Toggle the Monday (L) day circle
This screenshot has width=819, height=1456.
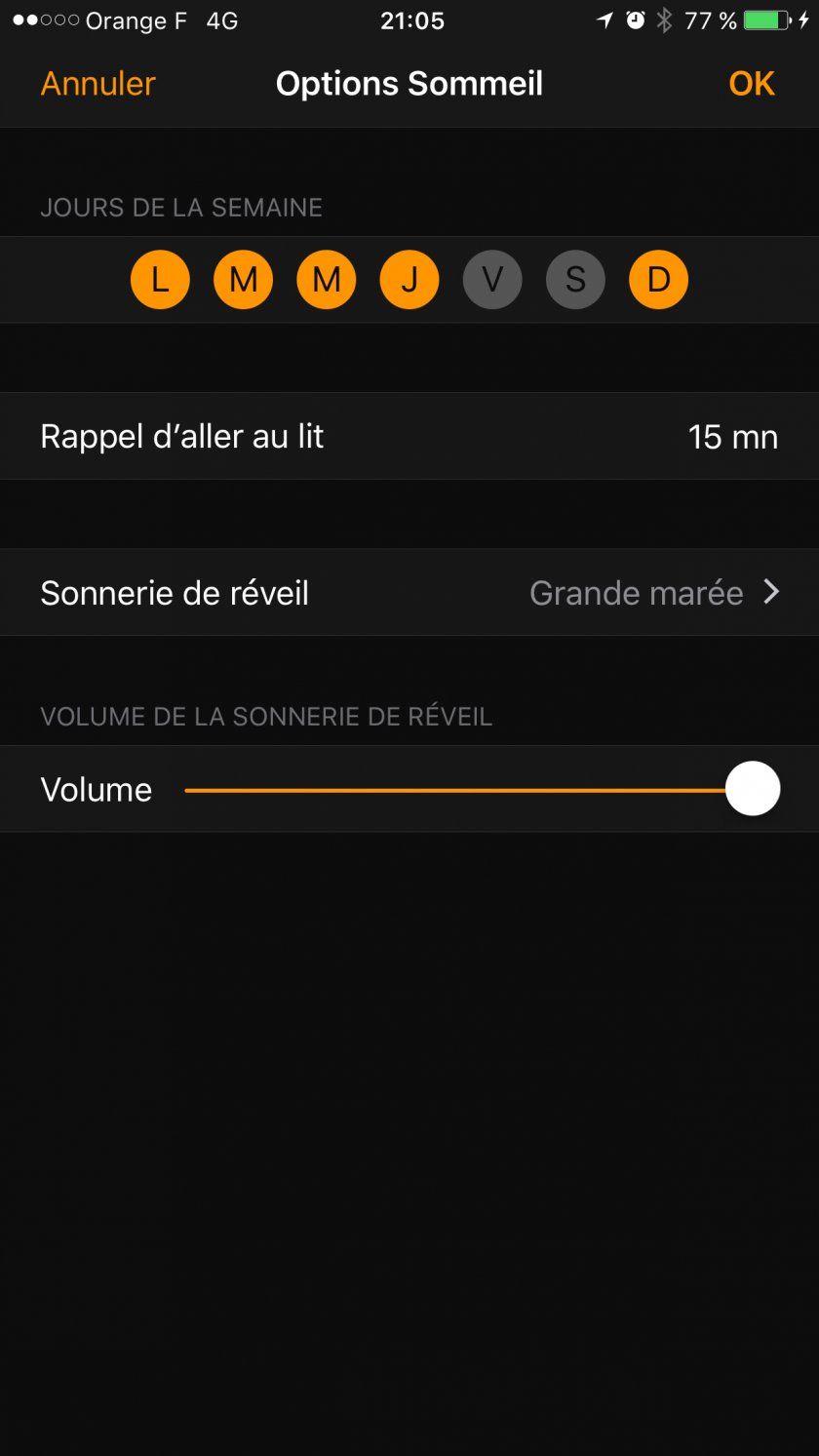pos(159,279)
